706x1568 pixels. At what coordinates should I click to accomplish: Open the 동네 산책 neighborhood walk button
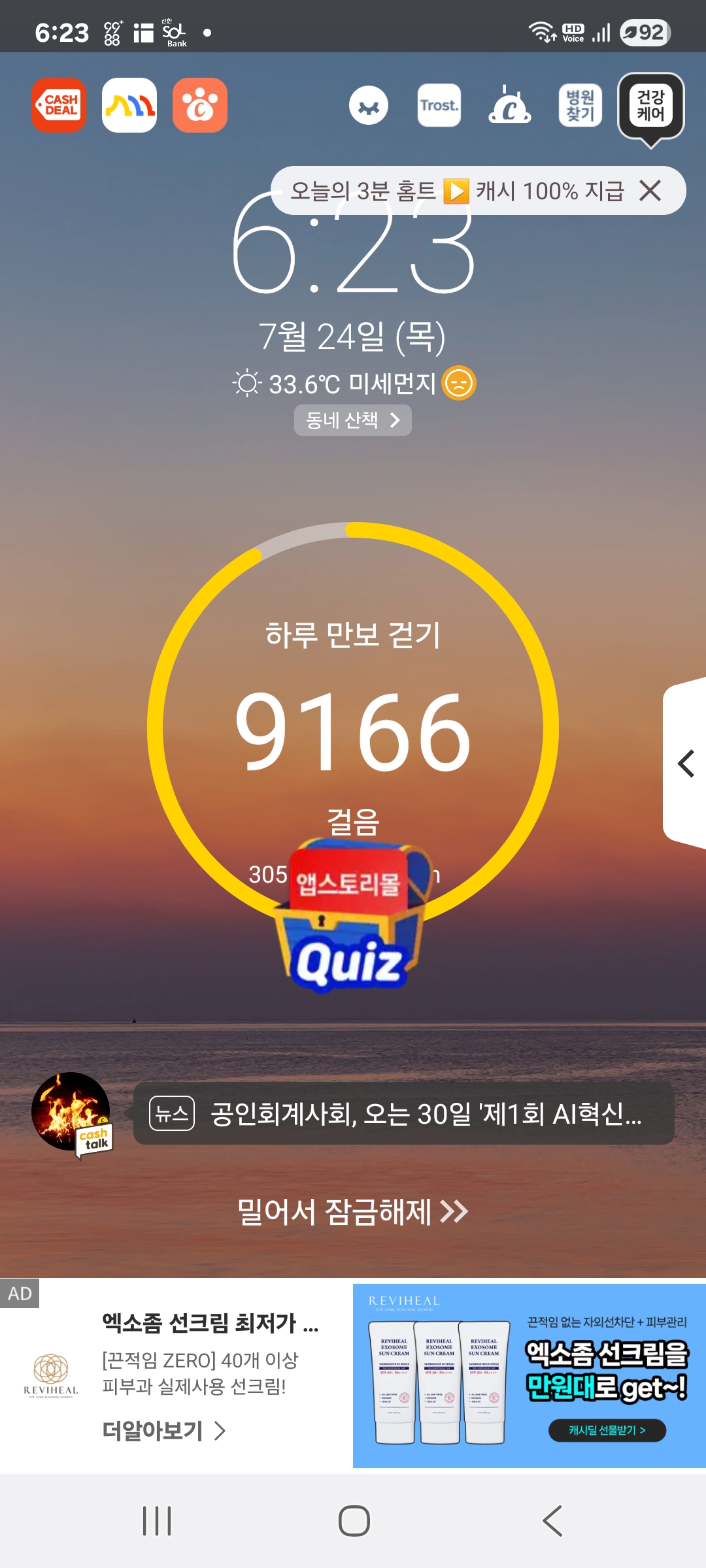click(x=352, y=420)
